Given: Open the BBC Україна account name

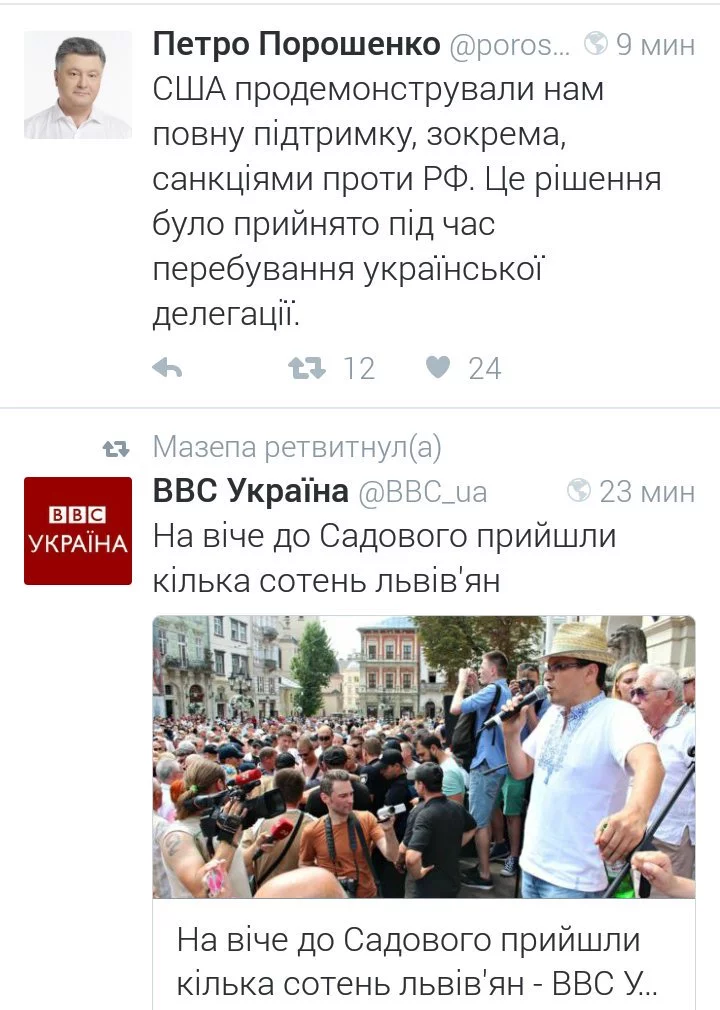Looking at the screenshot, I should [x=250, y=491].
